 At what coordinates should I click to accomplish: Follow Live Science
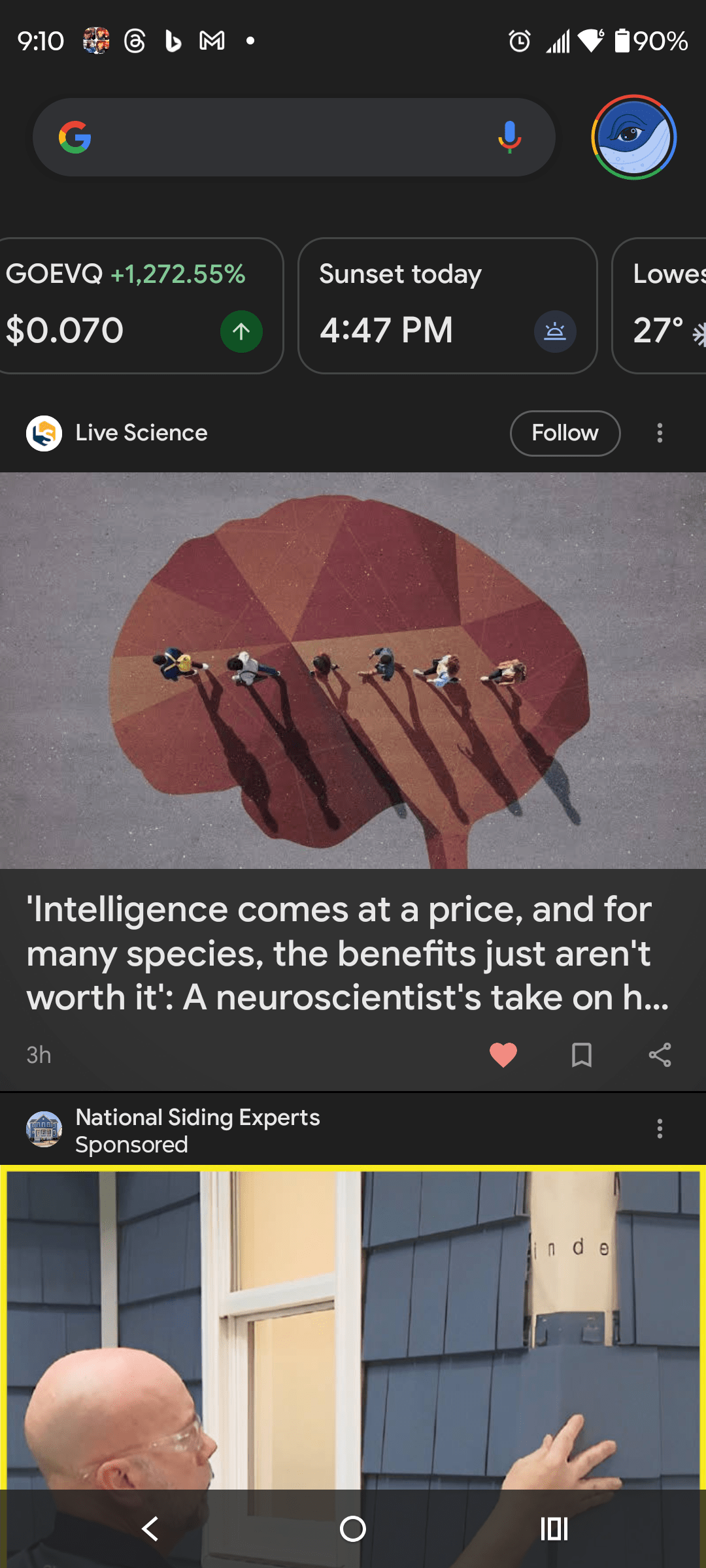(565, 433)
